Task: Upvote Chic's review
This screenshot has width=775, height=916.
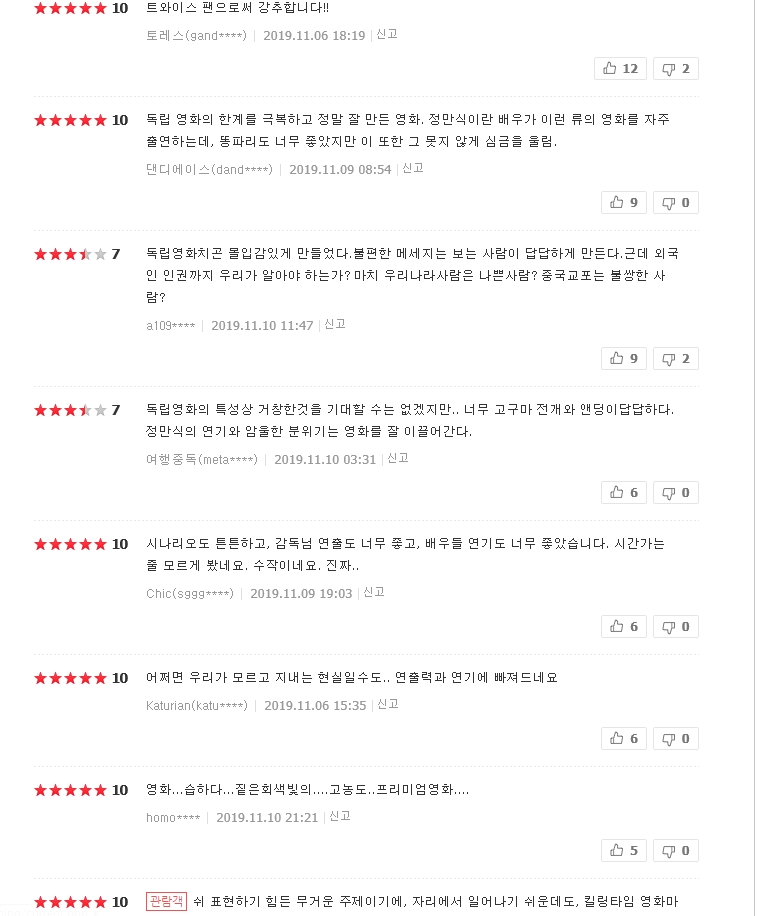Action: 623,626
